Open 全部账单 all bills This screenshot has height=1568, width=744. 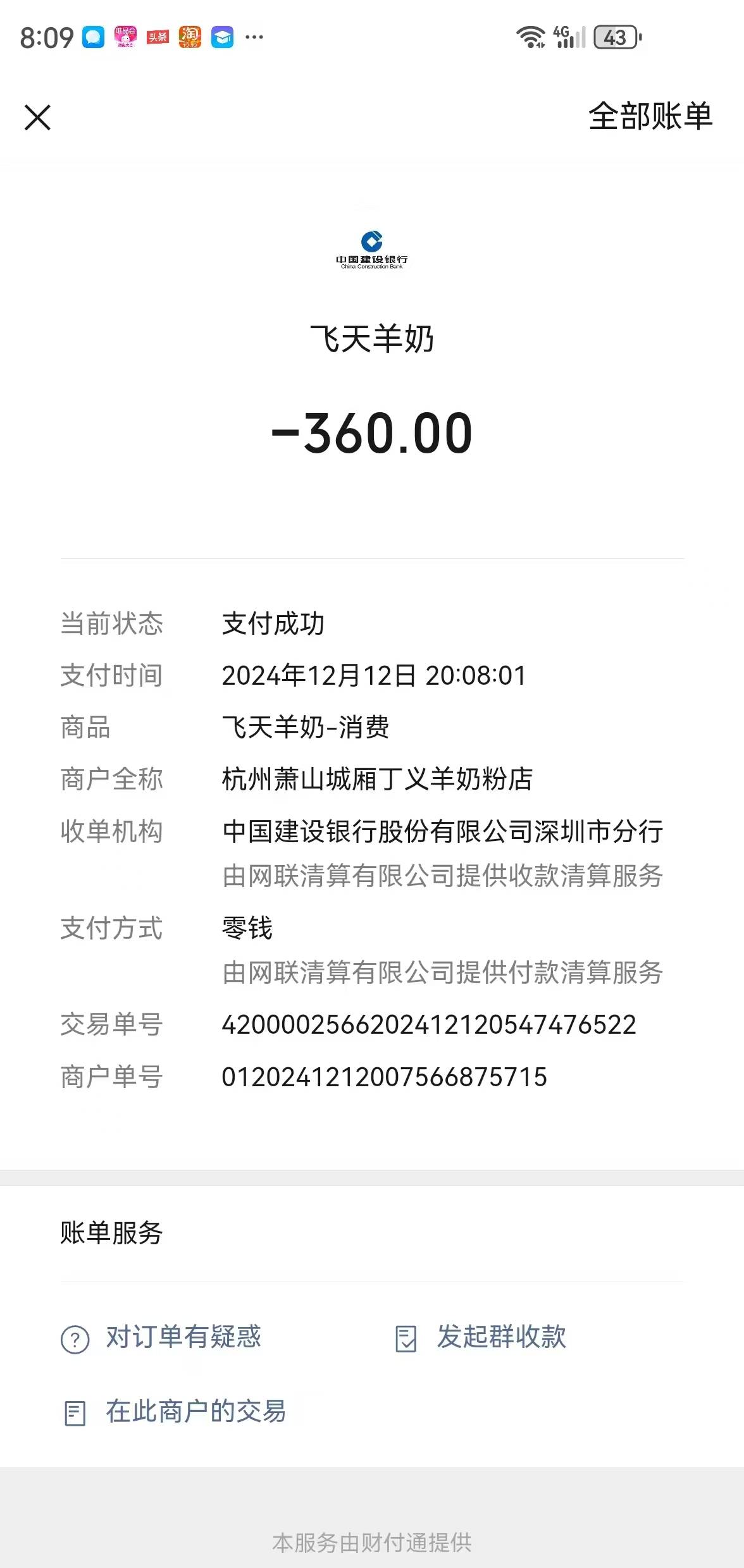(x=650, y=117)
